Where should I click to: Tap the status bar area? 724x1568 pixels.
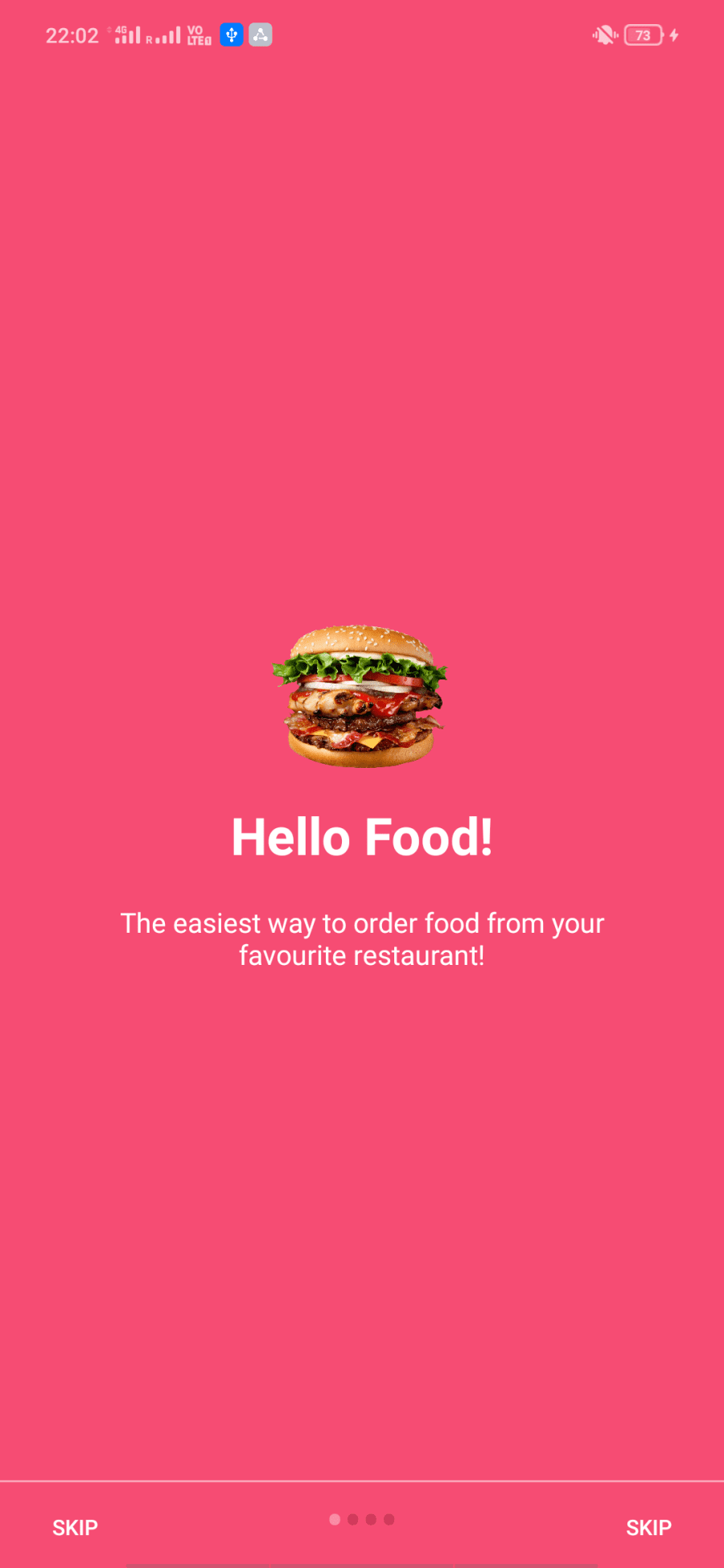362,35
